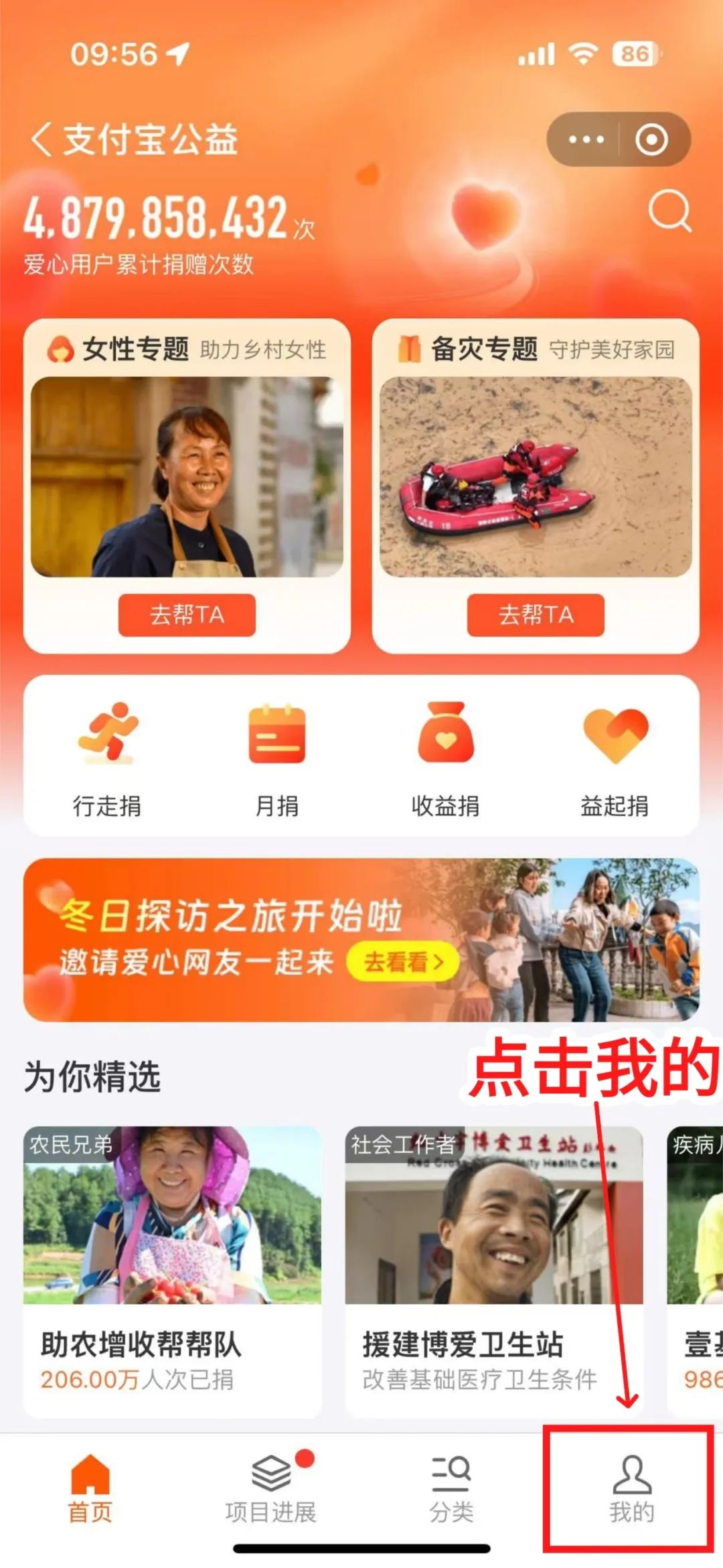This screenshot has height=1568, width=723.
Task: Open 收益捐 donation
Action: coord(446,758)
